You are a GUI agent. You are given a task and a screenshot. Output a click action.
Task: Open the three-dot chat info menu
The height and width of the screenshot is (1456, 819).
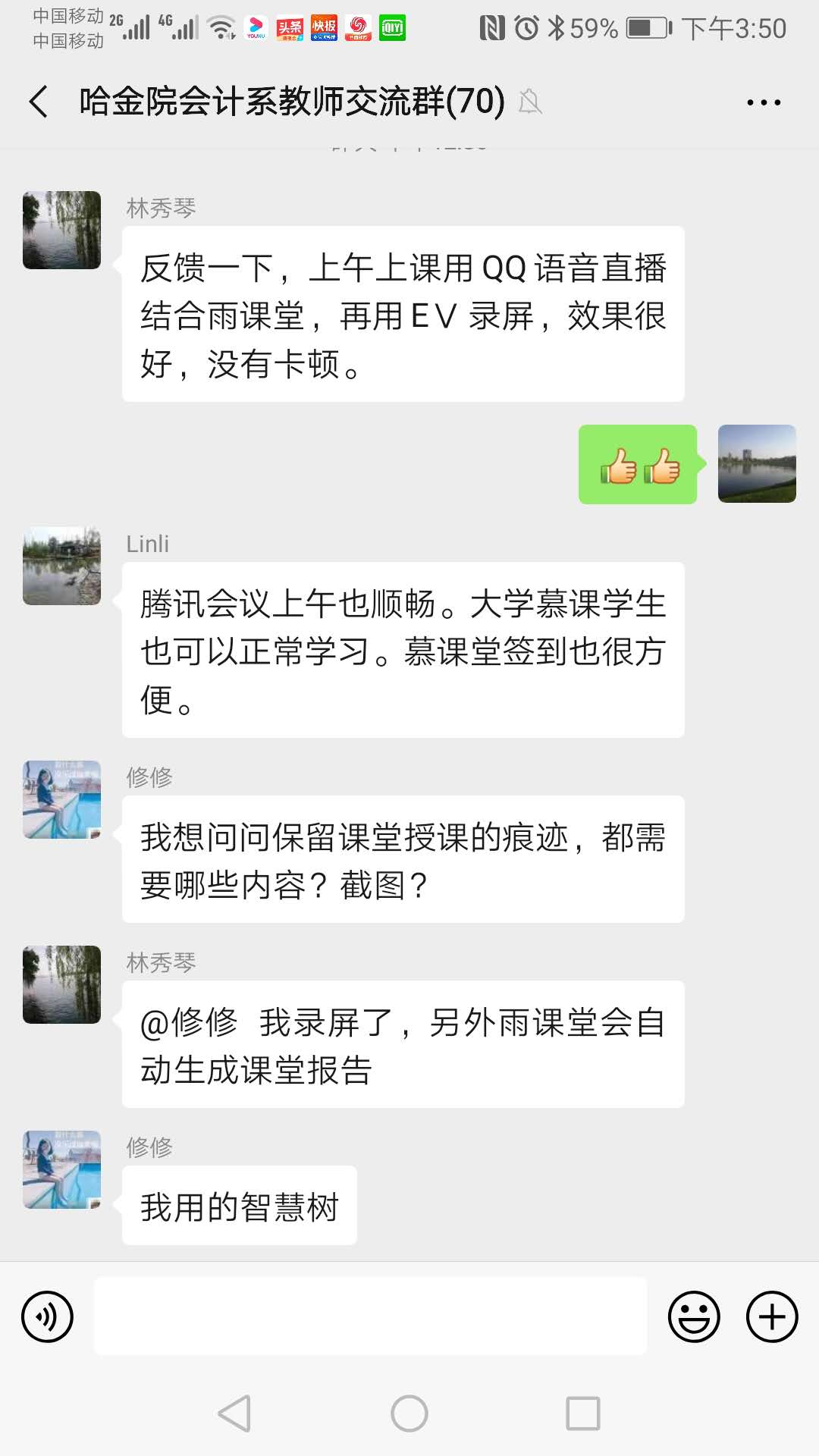coord(763,102)
